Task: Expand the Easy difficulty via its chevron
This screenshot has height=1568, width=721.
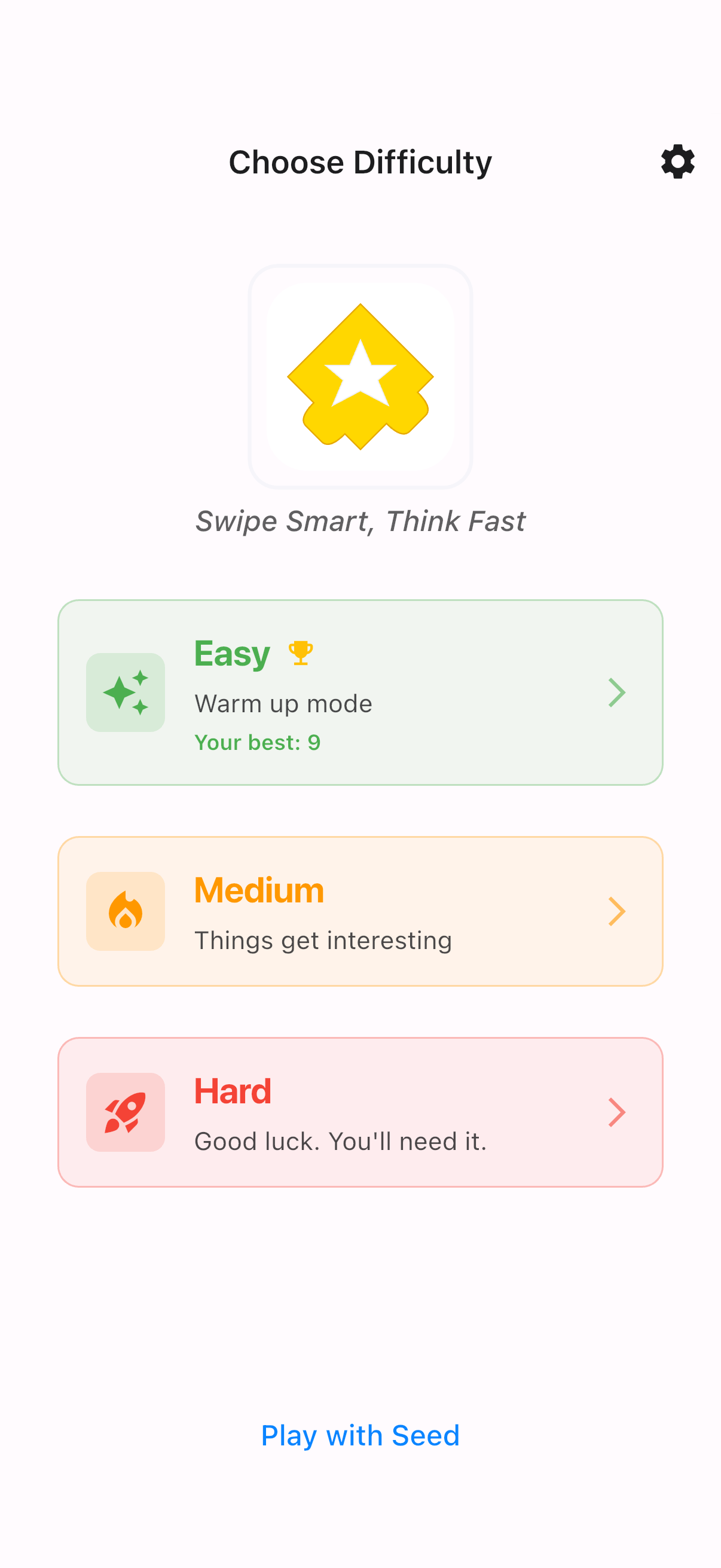Action: (617, 692)
